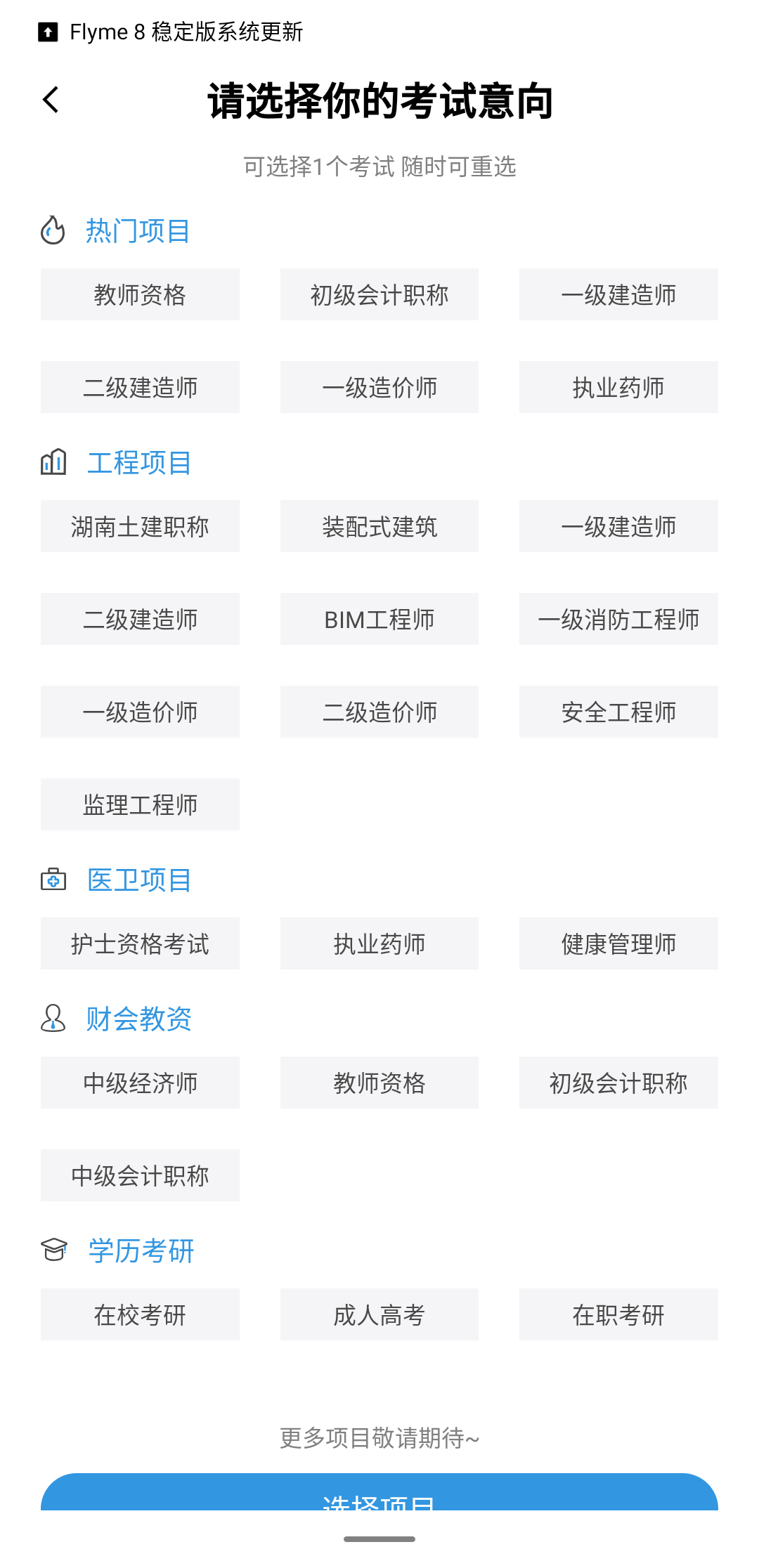The height and width of the screenshot is (1568, 759).
Task: Select 二级造价师 chip
Action: click(x=379, y=712)
